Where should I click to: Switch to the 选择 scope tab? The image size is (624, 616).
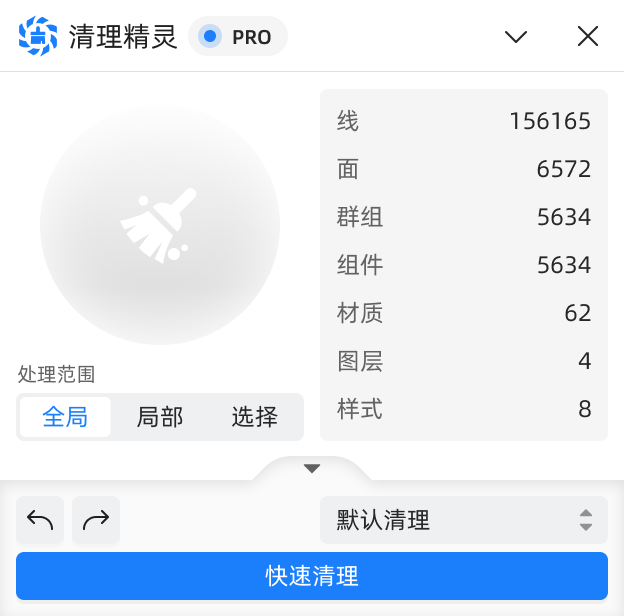pyautogui.click(x=255, y=417)
